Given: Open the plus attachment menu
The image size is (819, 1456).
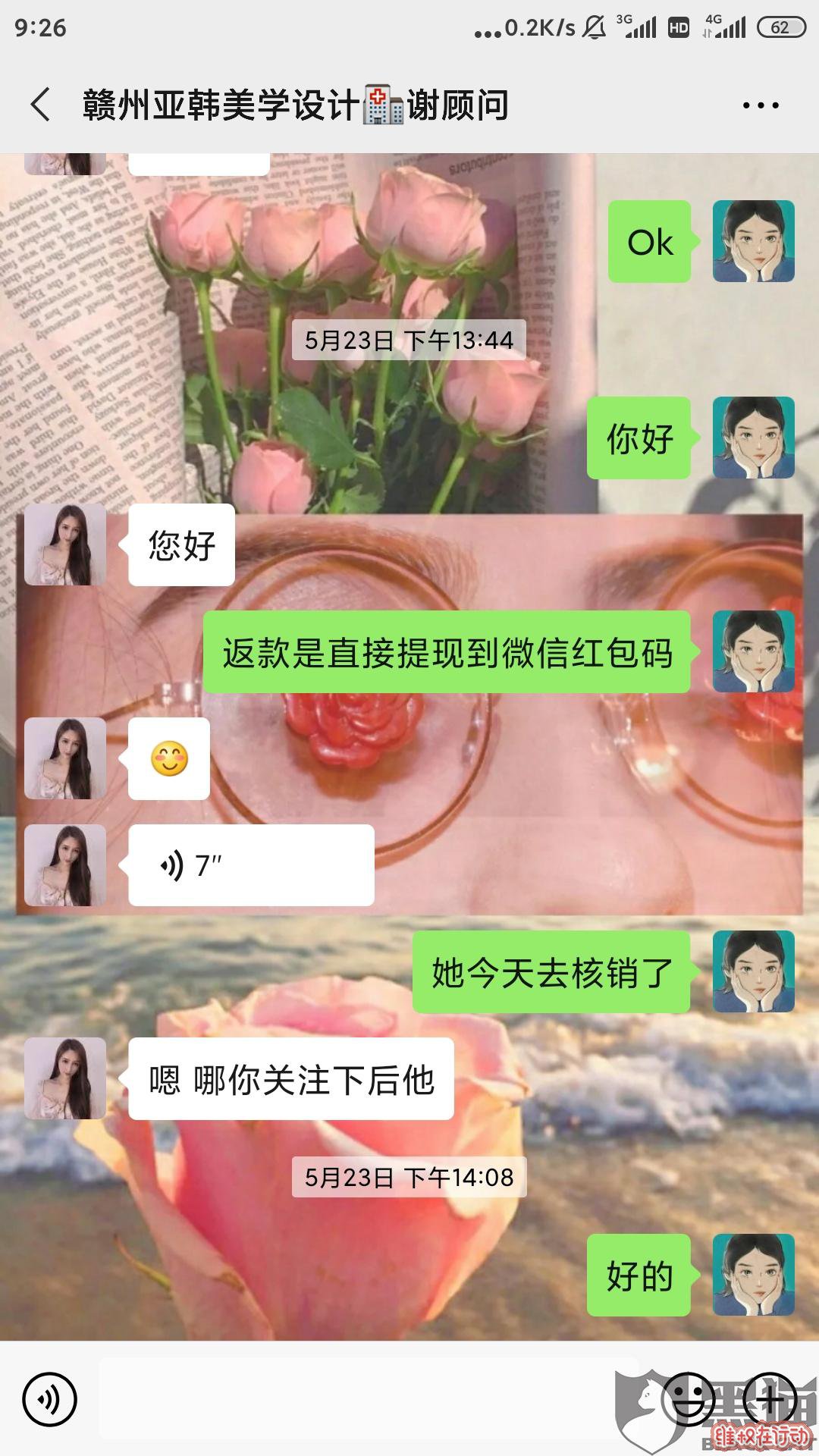Looking at the screenshot, I should 770,1399.
